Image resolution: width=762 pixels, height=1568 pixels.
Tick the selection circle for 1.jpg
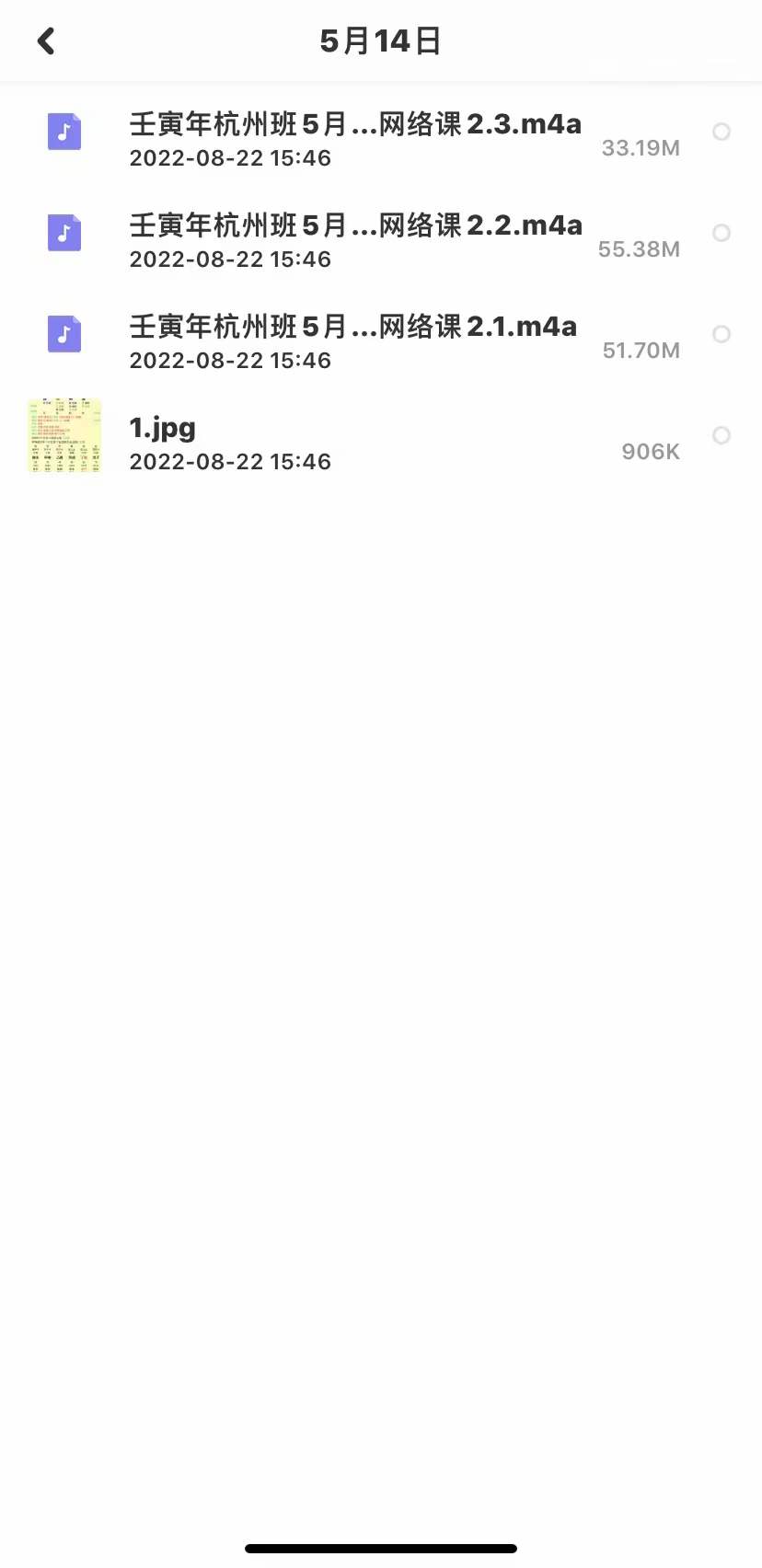[722, 435]
